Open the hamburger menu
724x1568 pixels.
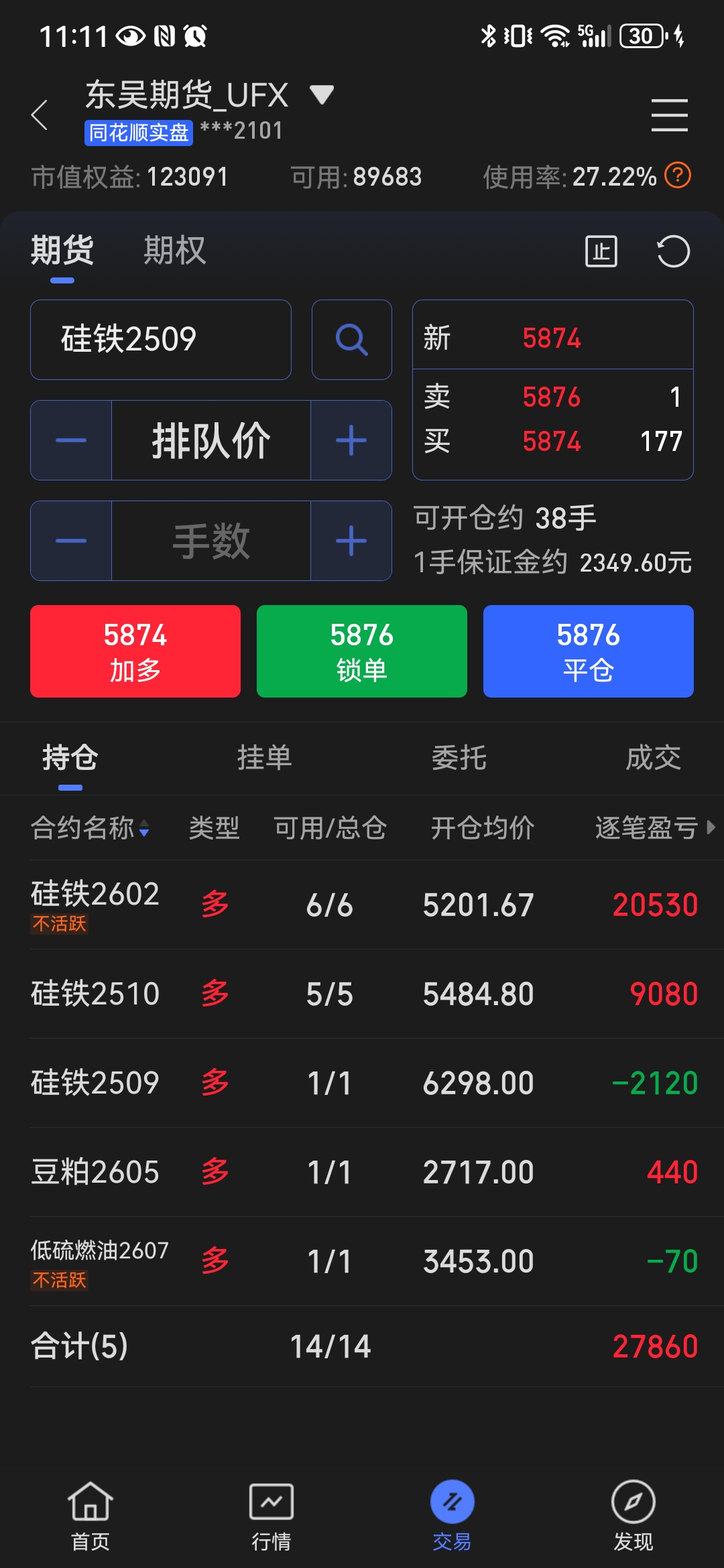(669, 115)
